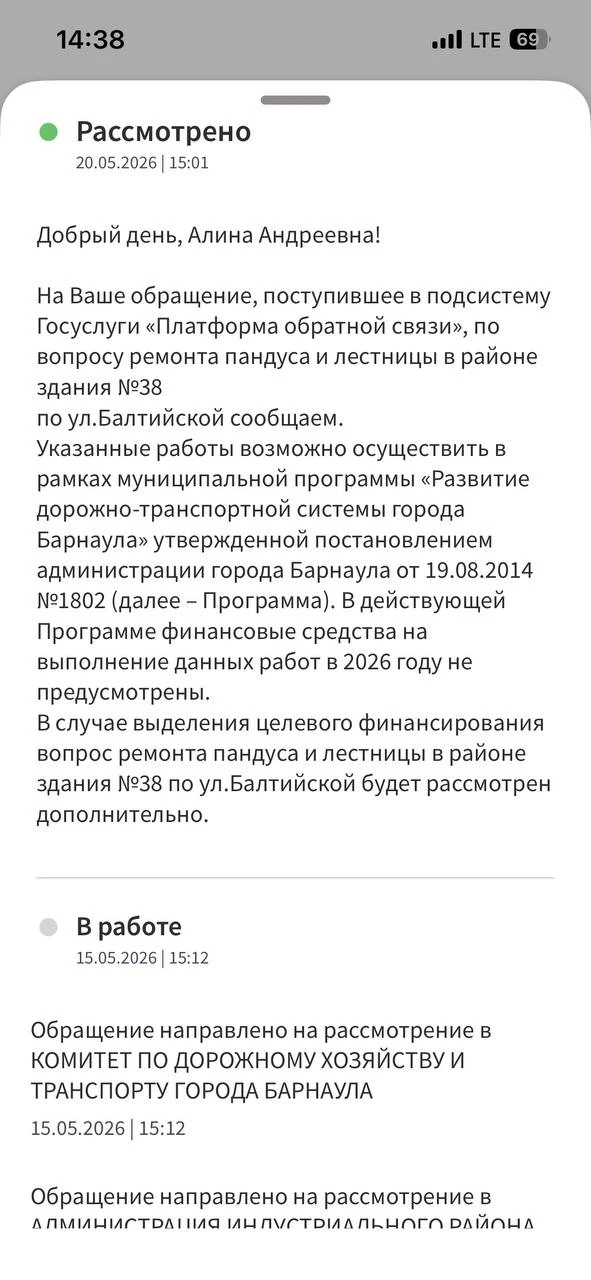Tap the sheet grabber handle at top

(295, 100)
